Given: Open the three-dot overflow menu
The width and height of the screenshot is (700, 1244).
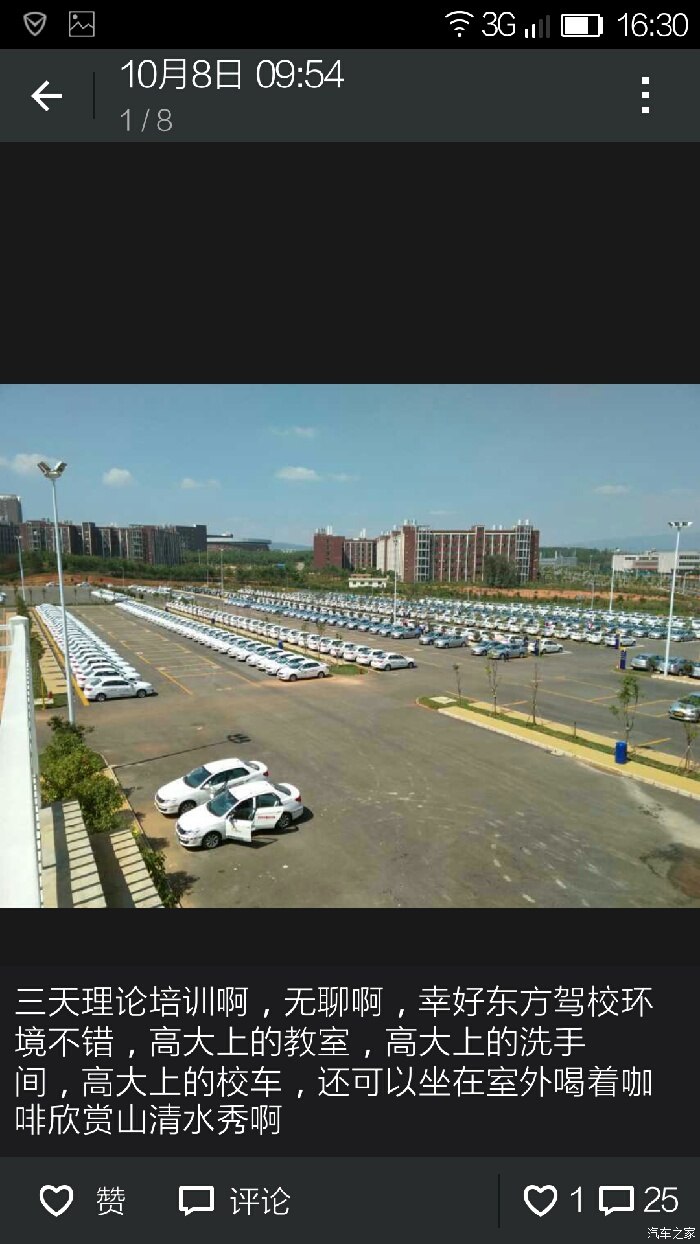Looking at the screenshot, I should point(646,95).
